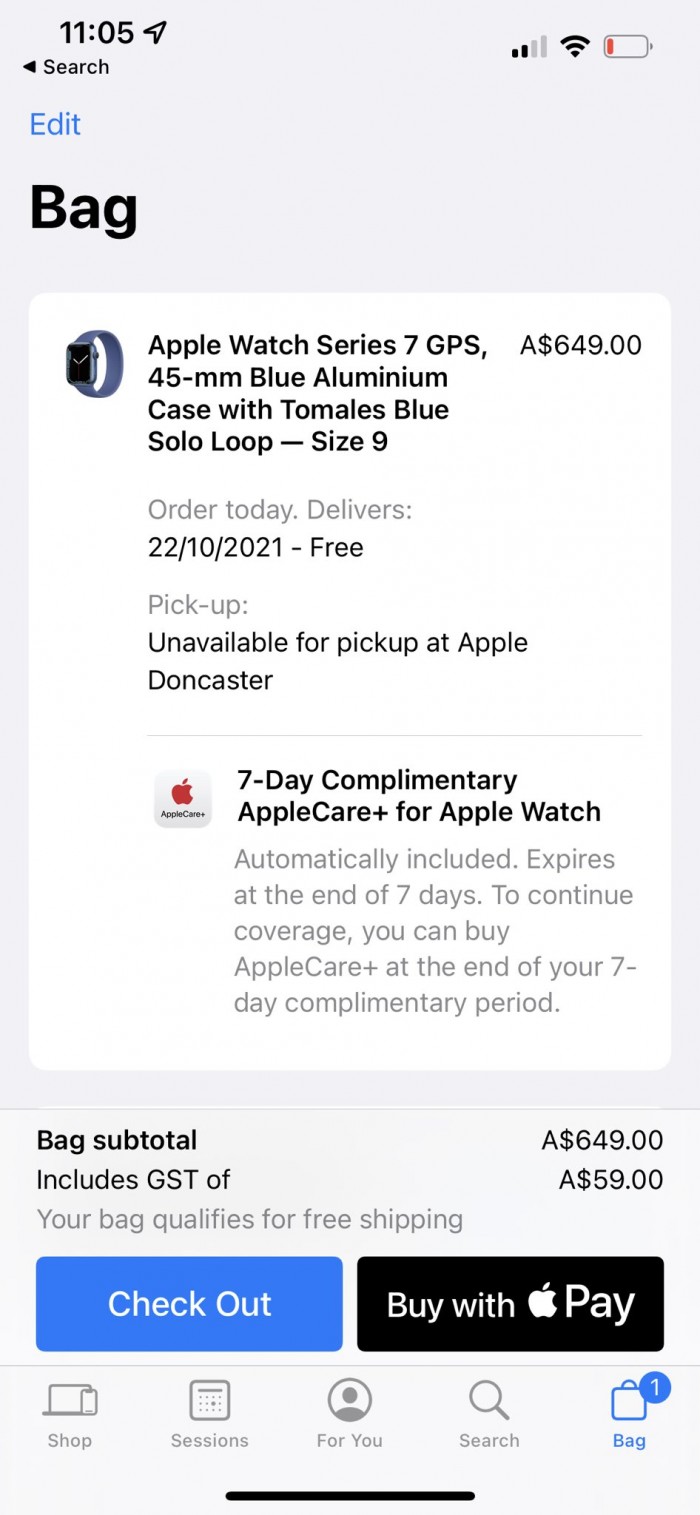The image size is (700, 1515).
Task: Tap the Bag tab
Action: [x=630, y=1412]
